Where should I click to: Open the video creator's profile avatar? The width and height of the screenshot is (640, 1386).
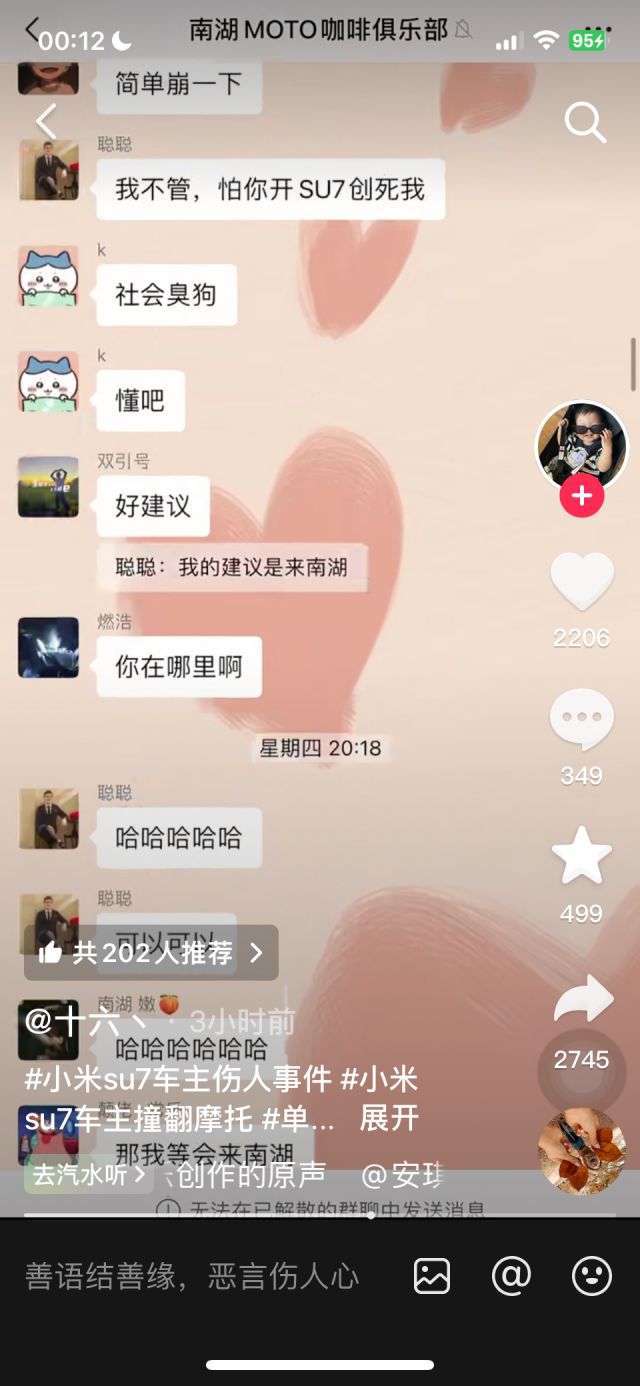[582, 447]
